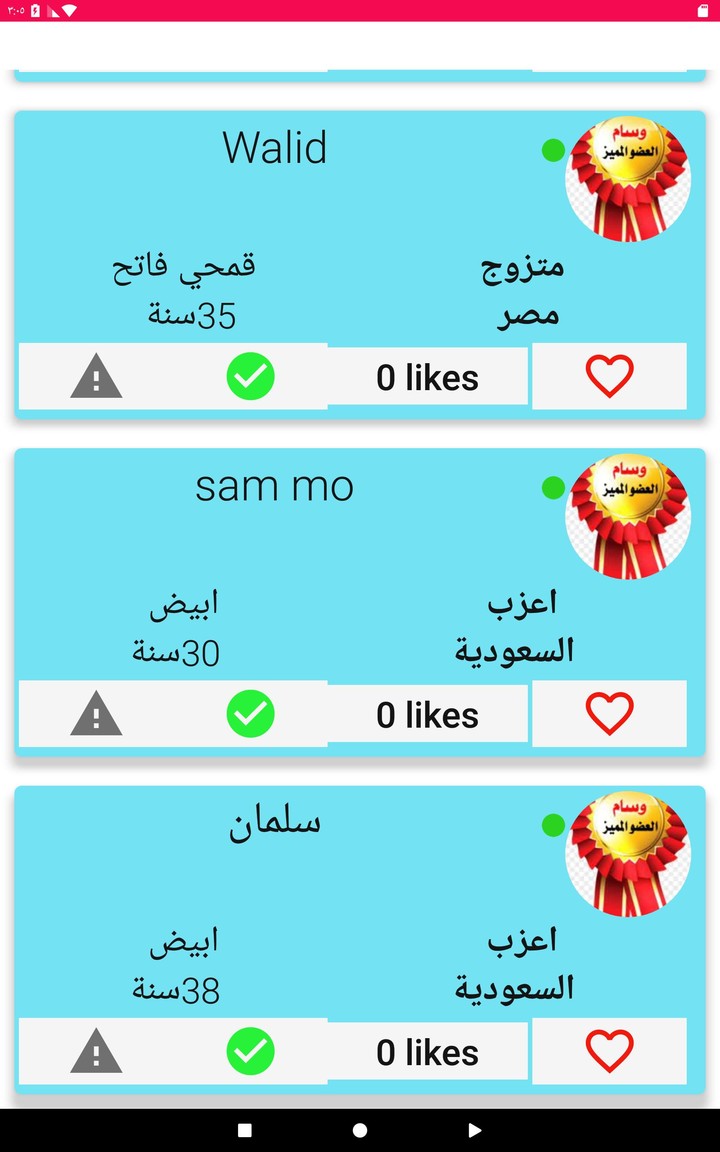This screenshot has height=1152, width=720.
Task: Tap sam mo's profile avatar
Action: (x=628, y=515)
